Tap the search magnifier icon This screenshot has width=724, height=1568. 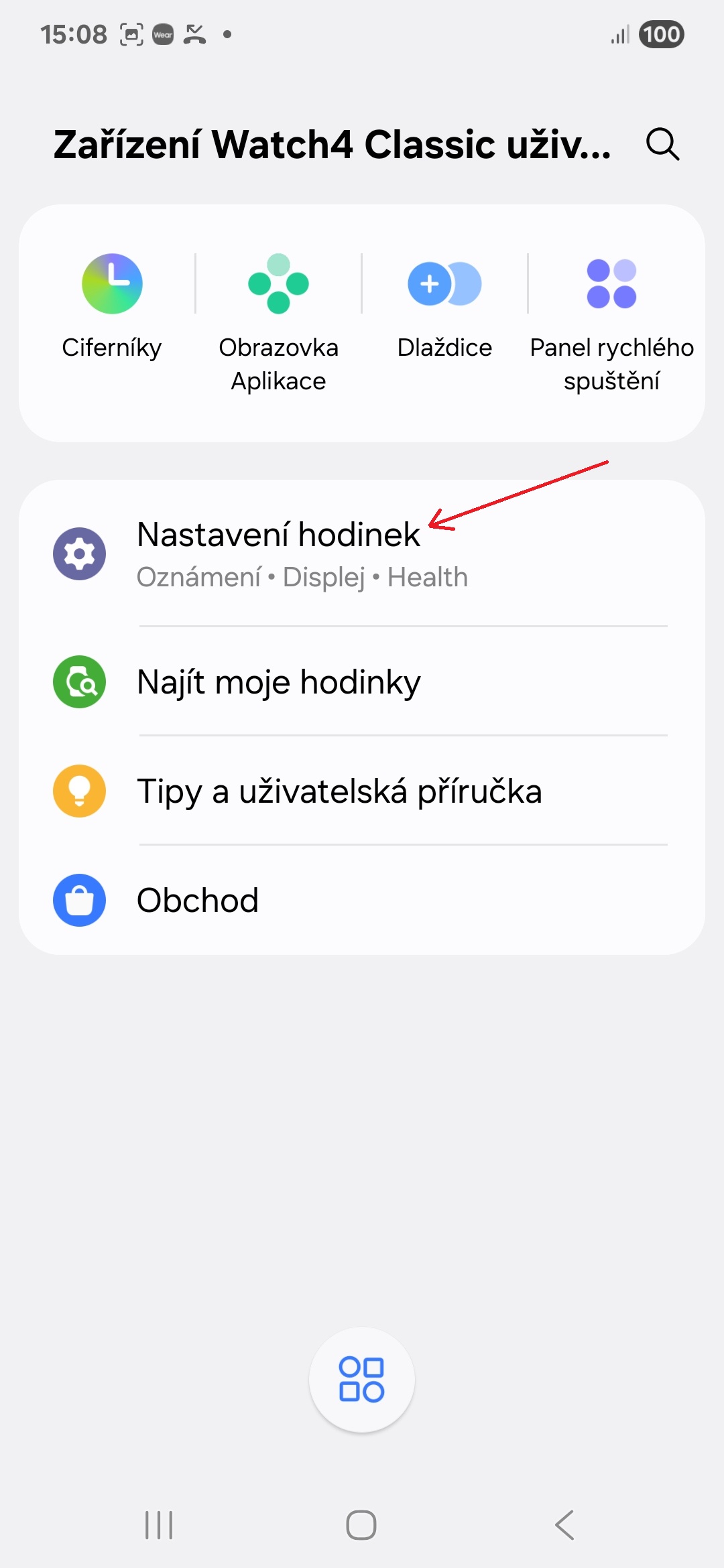(x=662, y=144)
